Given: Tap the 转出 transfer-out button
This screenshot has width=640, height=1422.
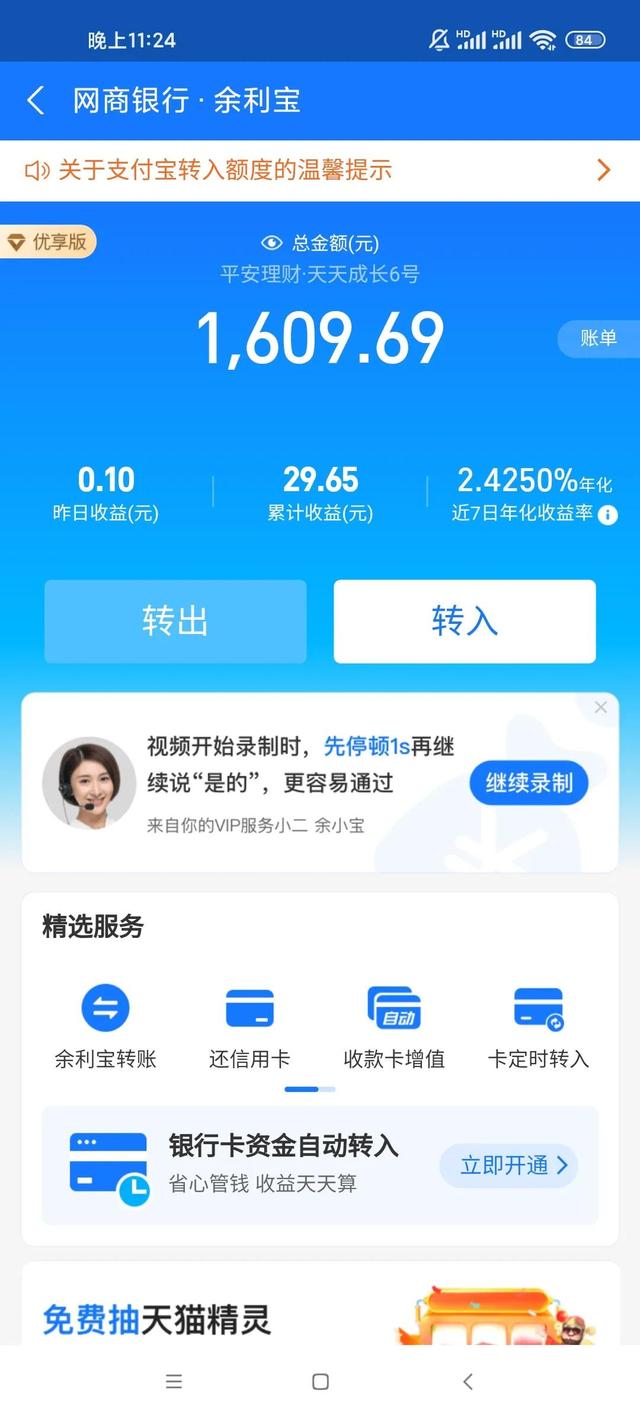Looking at the screenshot, I should pos(175,621).
